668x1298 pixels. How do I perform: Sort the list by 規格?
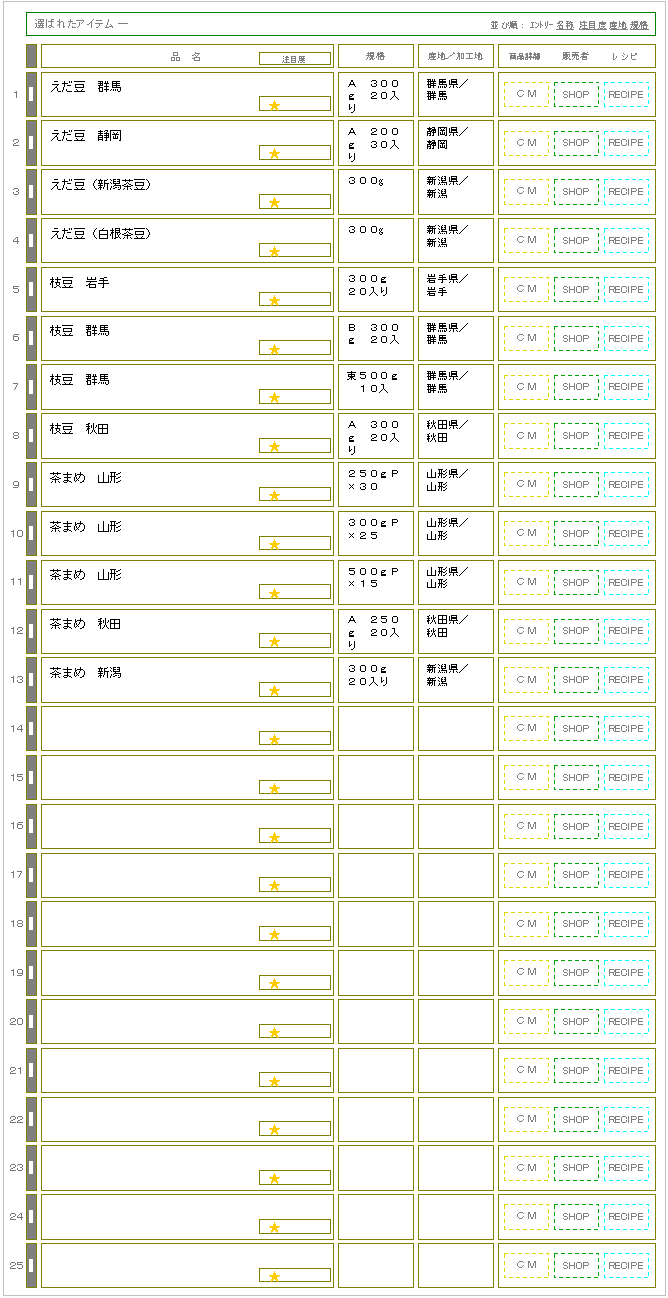pos(639,24)
